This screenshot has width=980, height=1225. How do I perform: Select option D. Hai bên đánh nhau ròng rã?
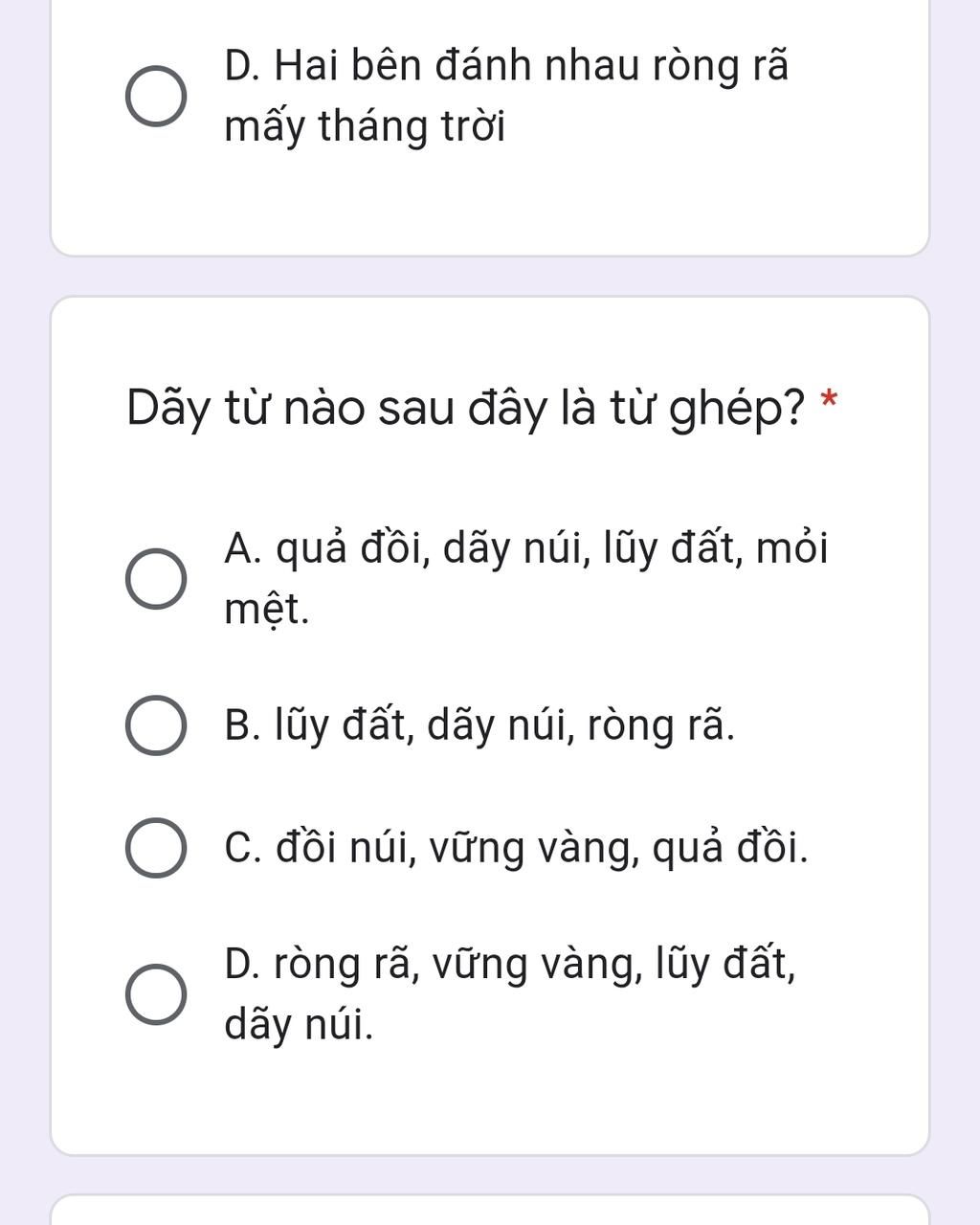[156, 97]
